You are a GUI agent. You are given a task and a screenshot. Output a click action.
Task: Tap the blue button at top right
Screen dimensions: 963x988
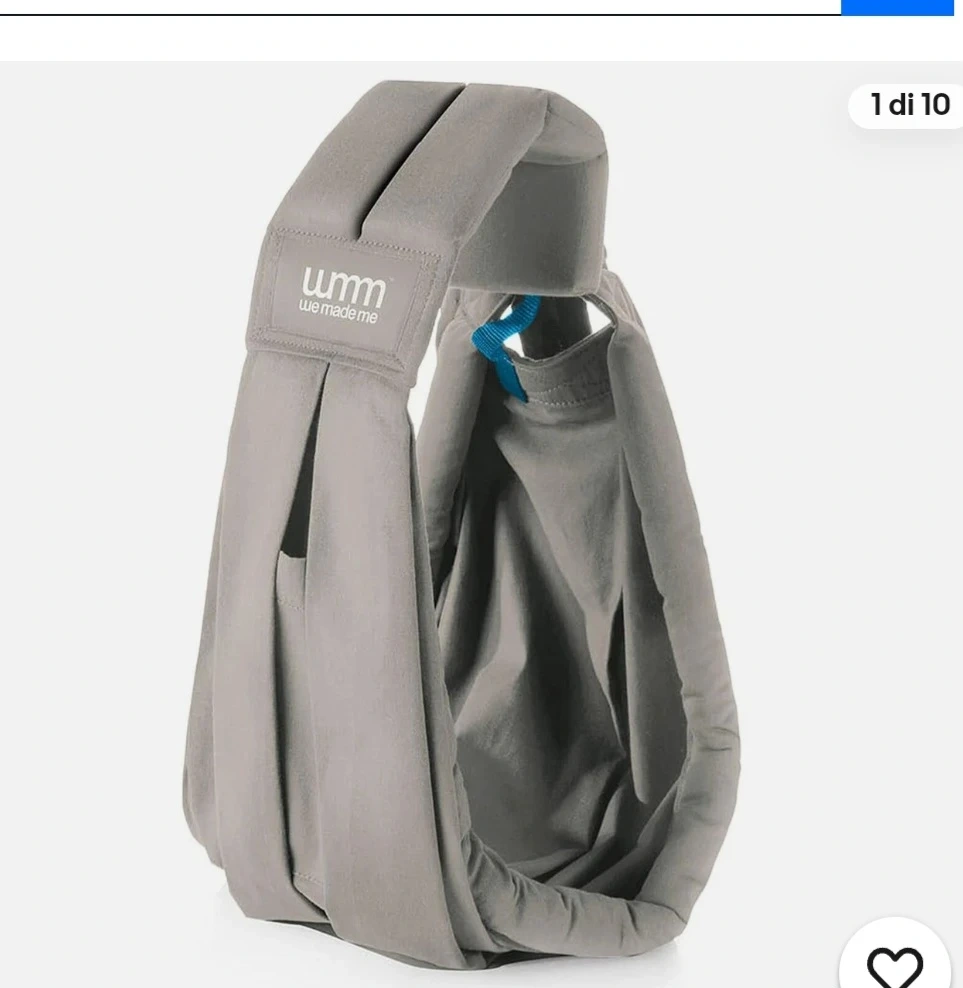(897, 7)
